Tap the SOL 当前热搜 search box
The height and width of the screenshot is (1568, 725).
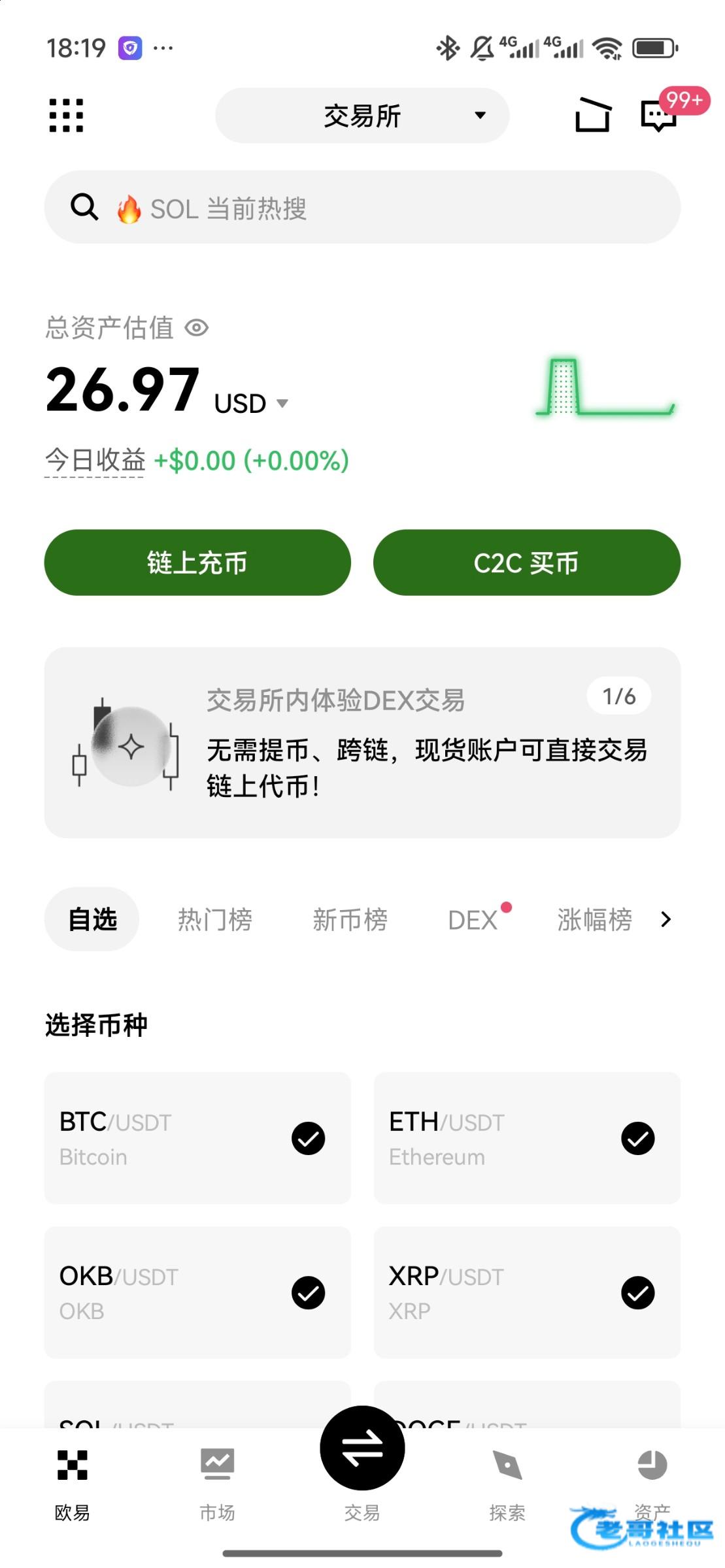tap(362, 208)
